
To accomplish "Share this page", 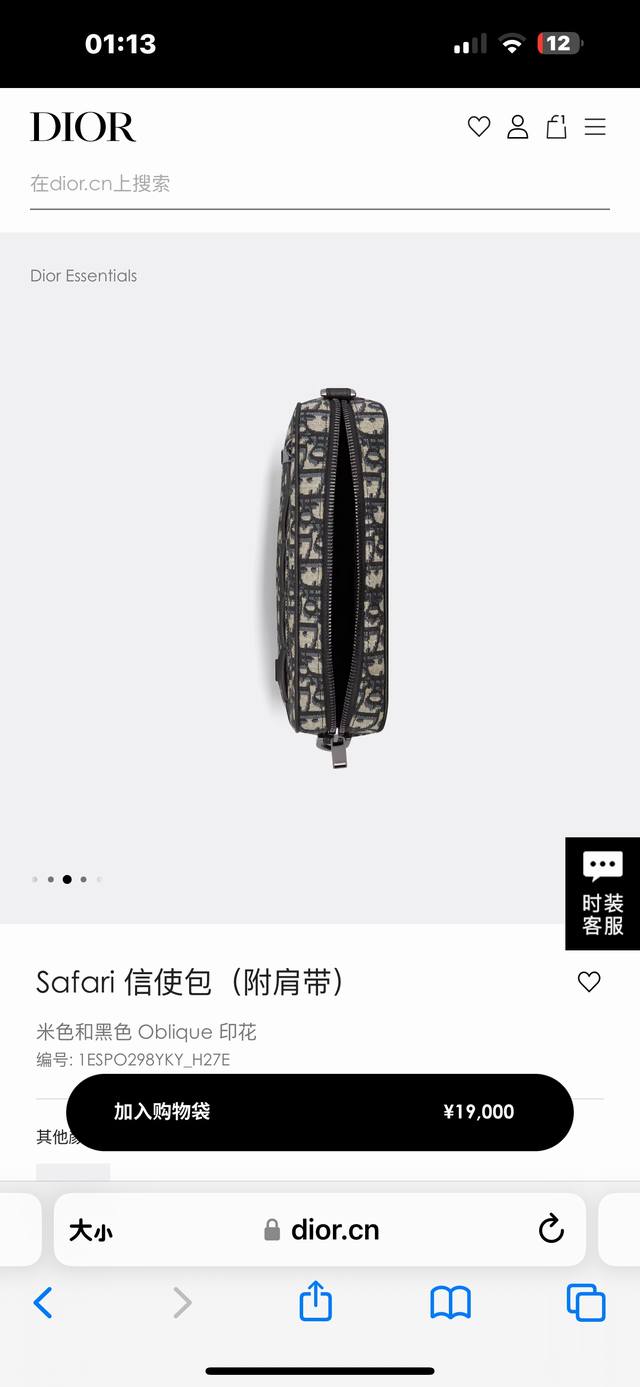I will (x=315, y=1301).
